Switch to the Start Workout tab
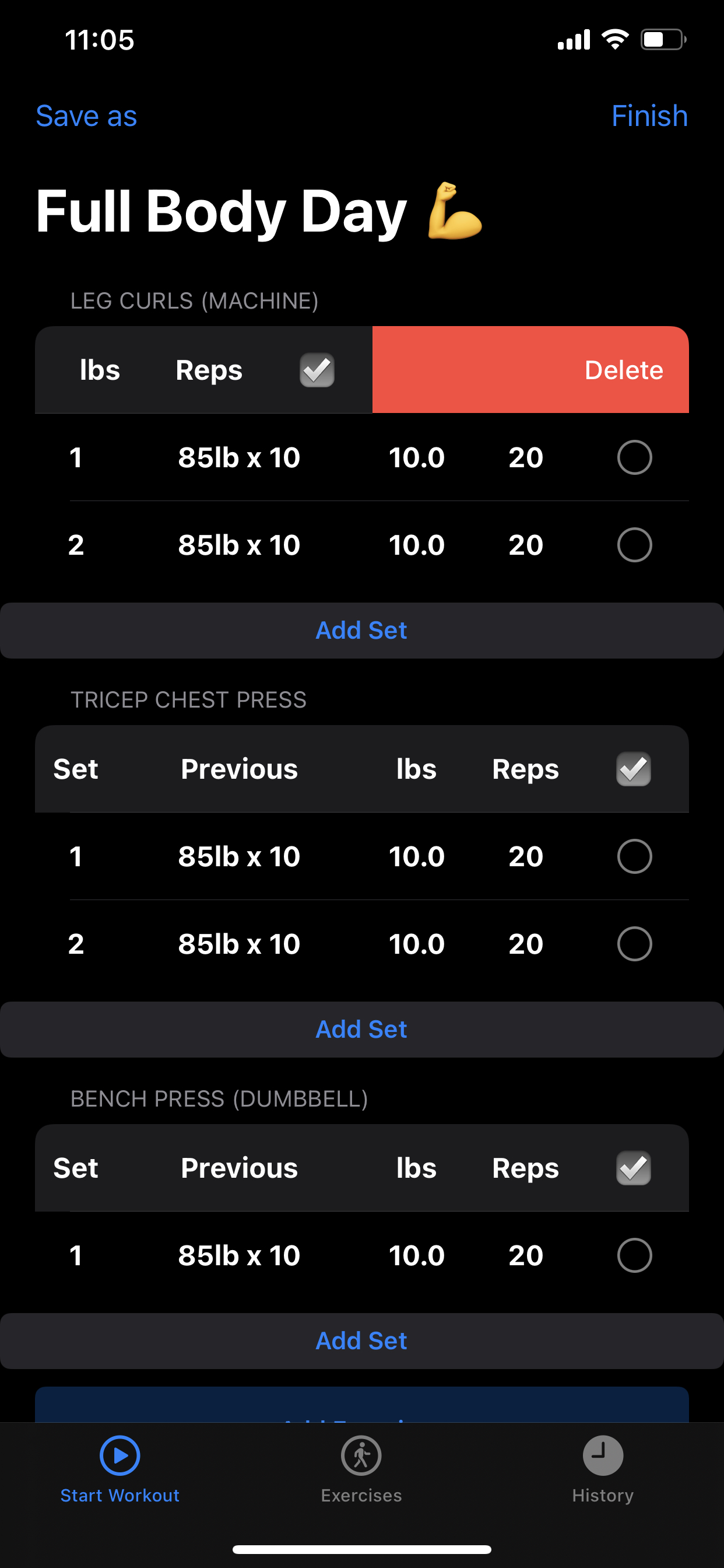The image size is (724, 1568). [120, 1468]
